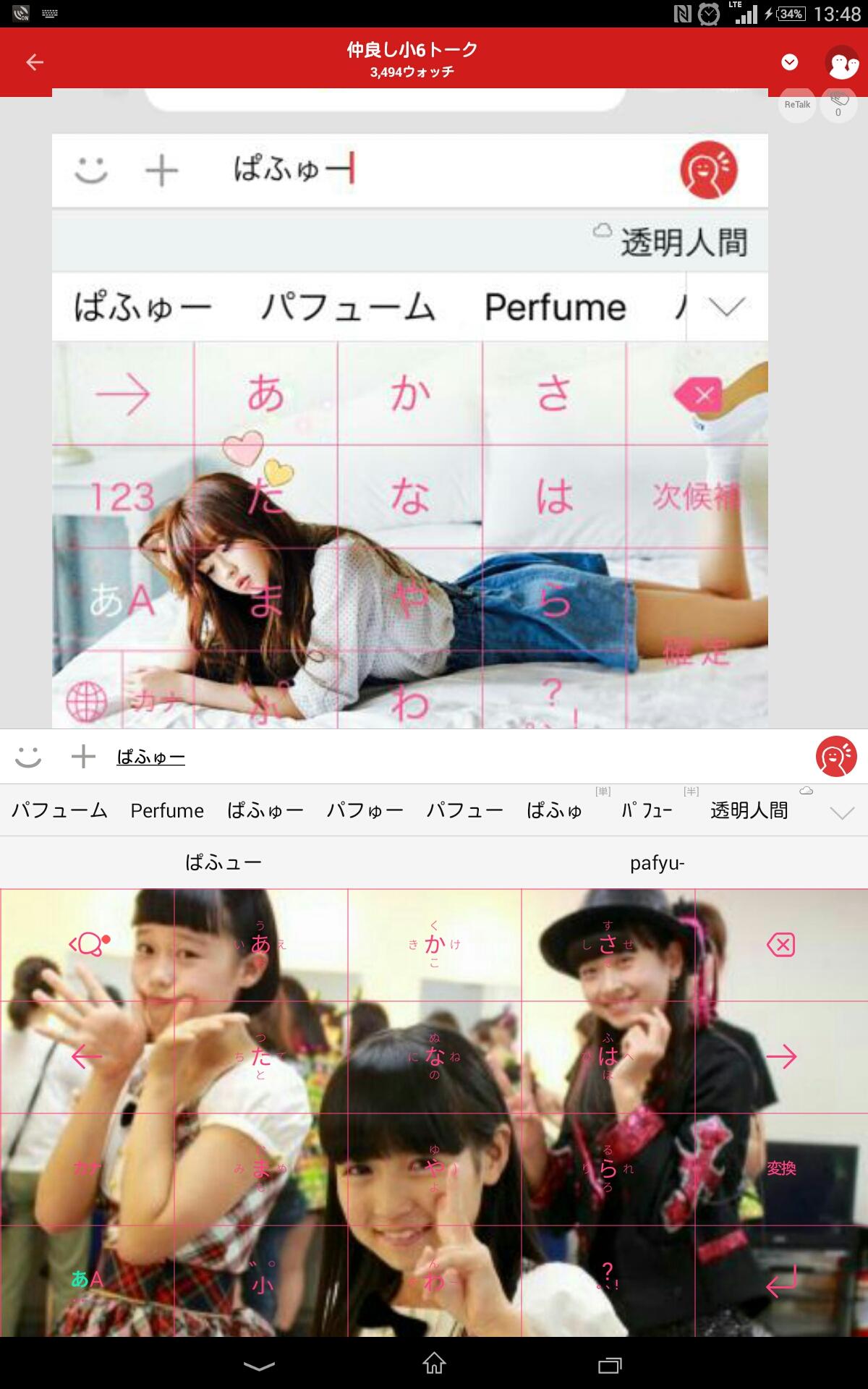This screenshot has width=868, height=1389.
Task: Hit the backspace key on the keyboard
Action: [781, 944]
